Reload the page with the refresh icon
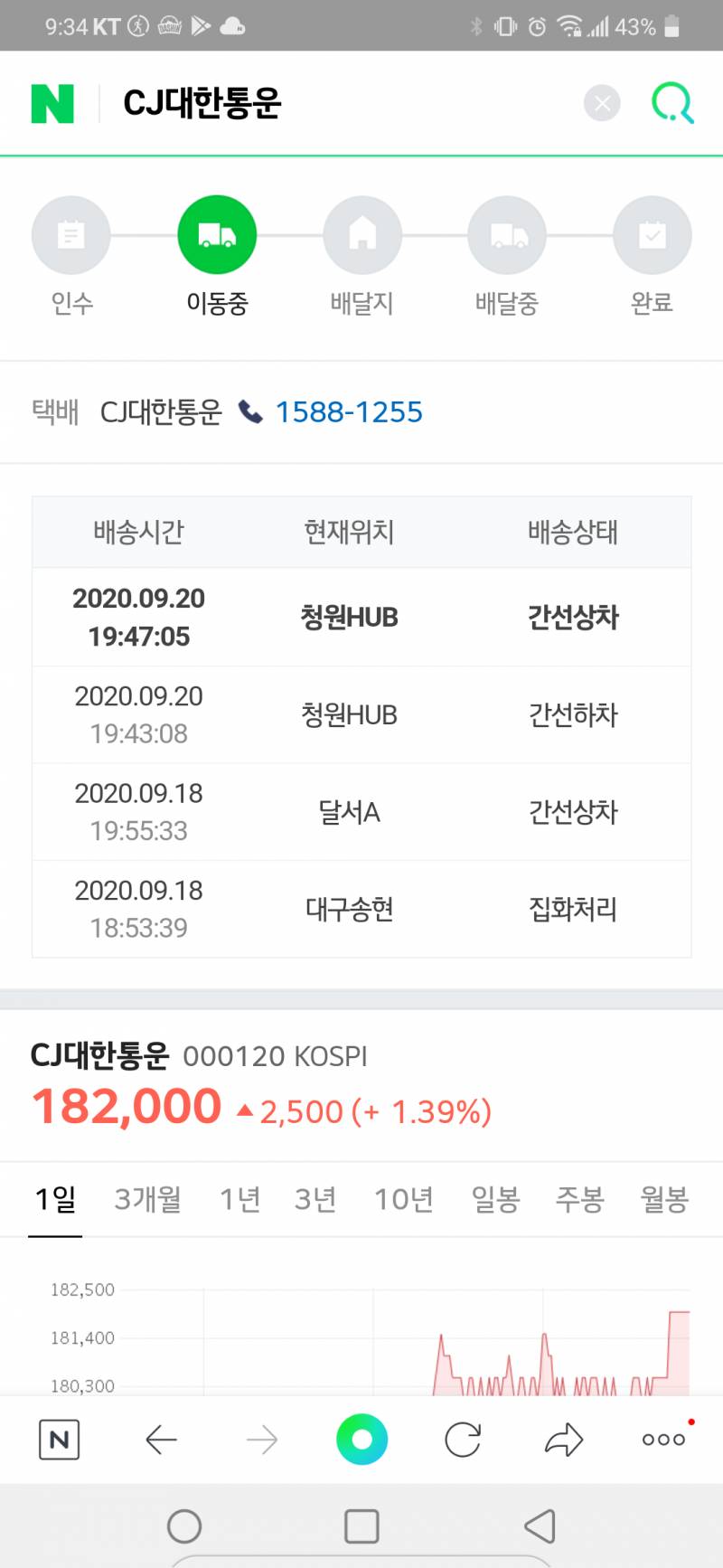 [x=463, y=1439]
